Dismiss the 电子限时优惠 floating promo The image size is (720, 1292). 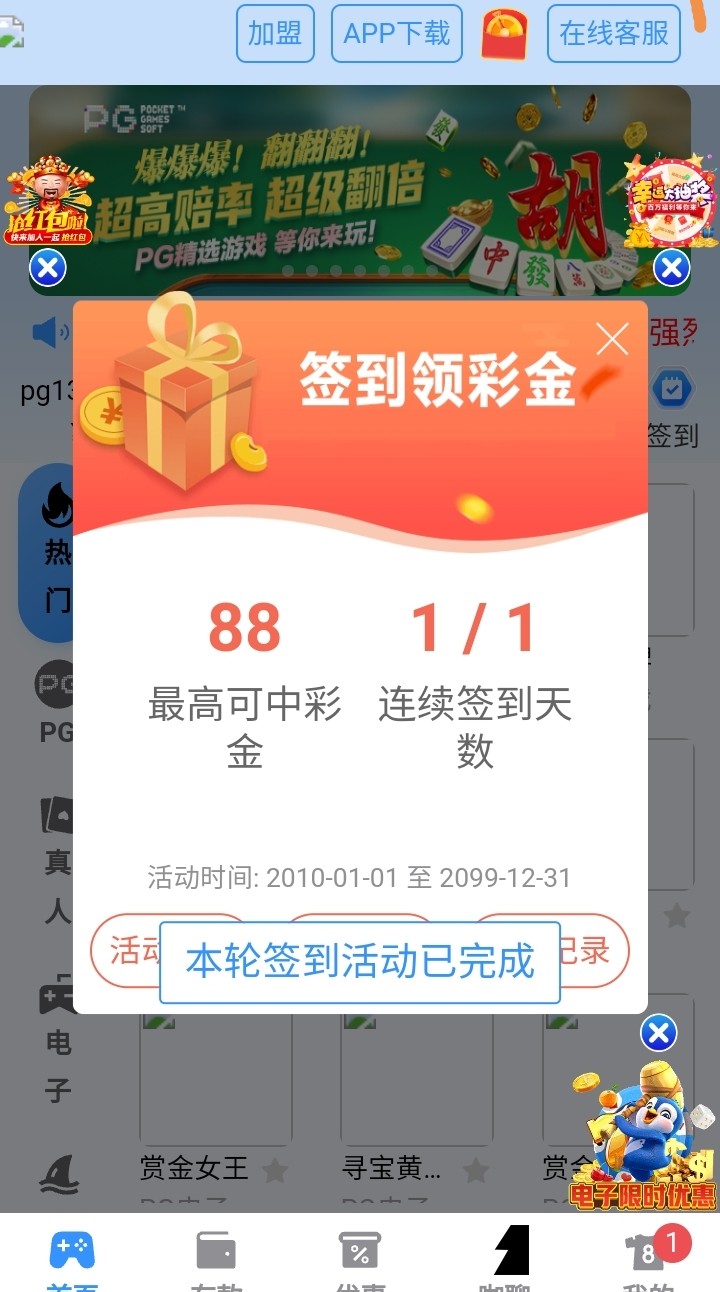point(658,1033)
